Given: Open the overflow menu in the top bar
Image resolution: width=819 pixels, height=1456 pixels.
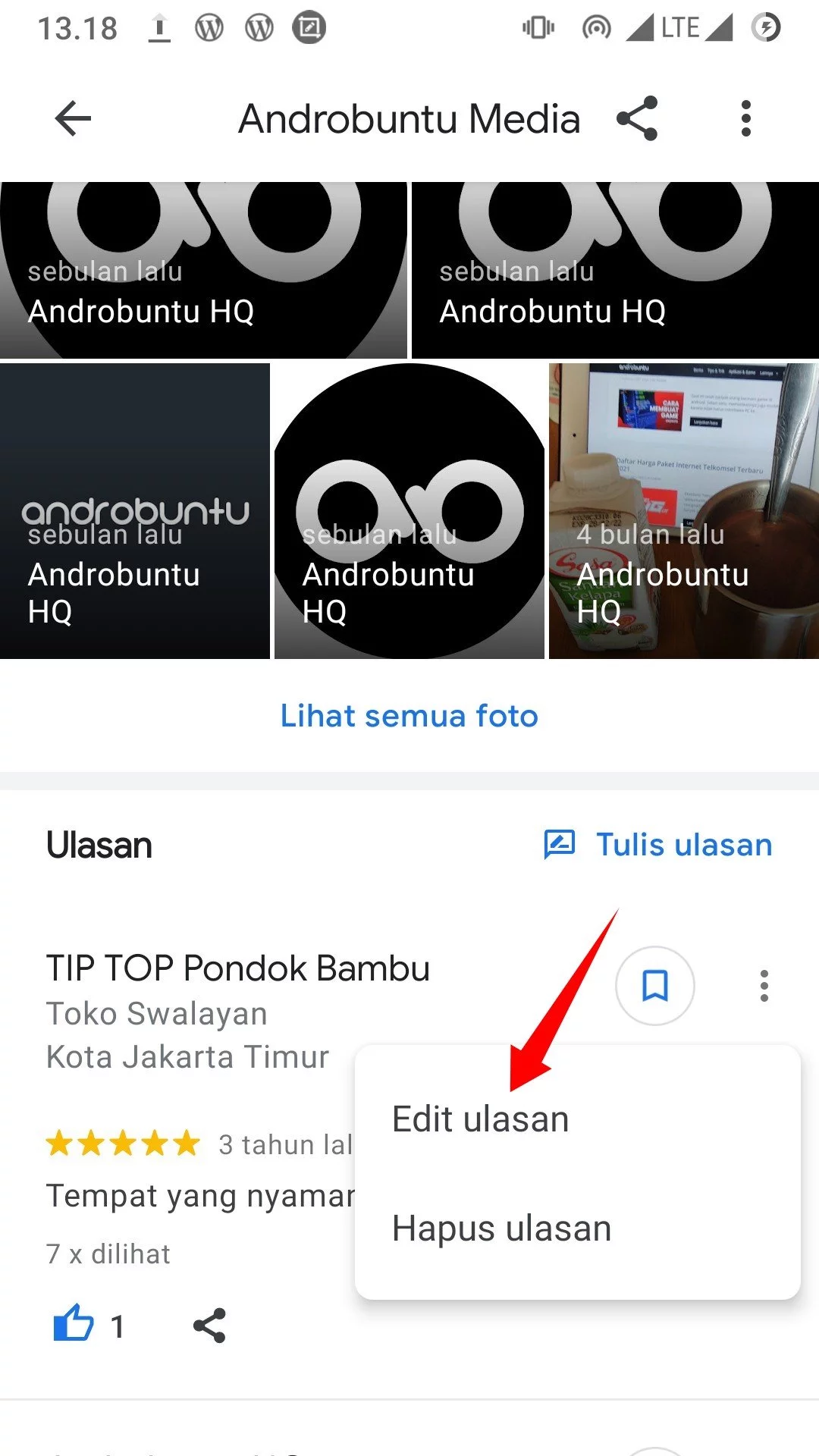Looking at the screenshot, I should pyautogui.click(x=746, y=118).
